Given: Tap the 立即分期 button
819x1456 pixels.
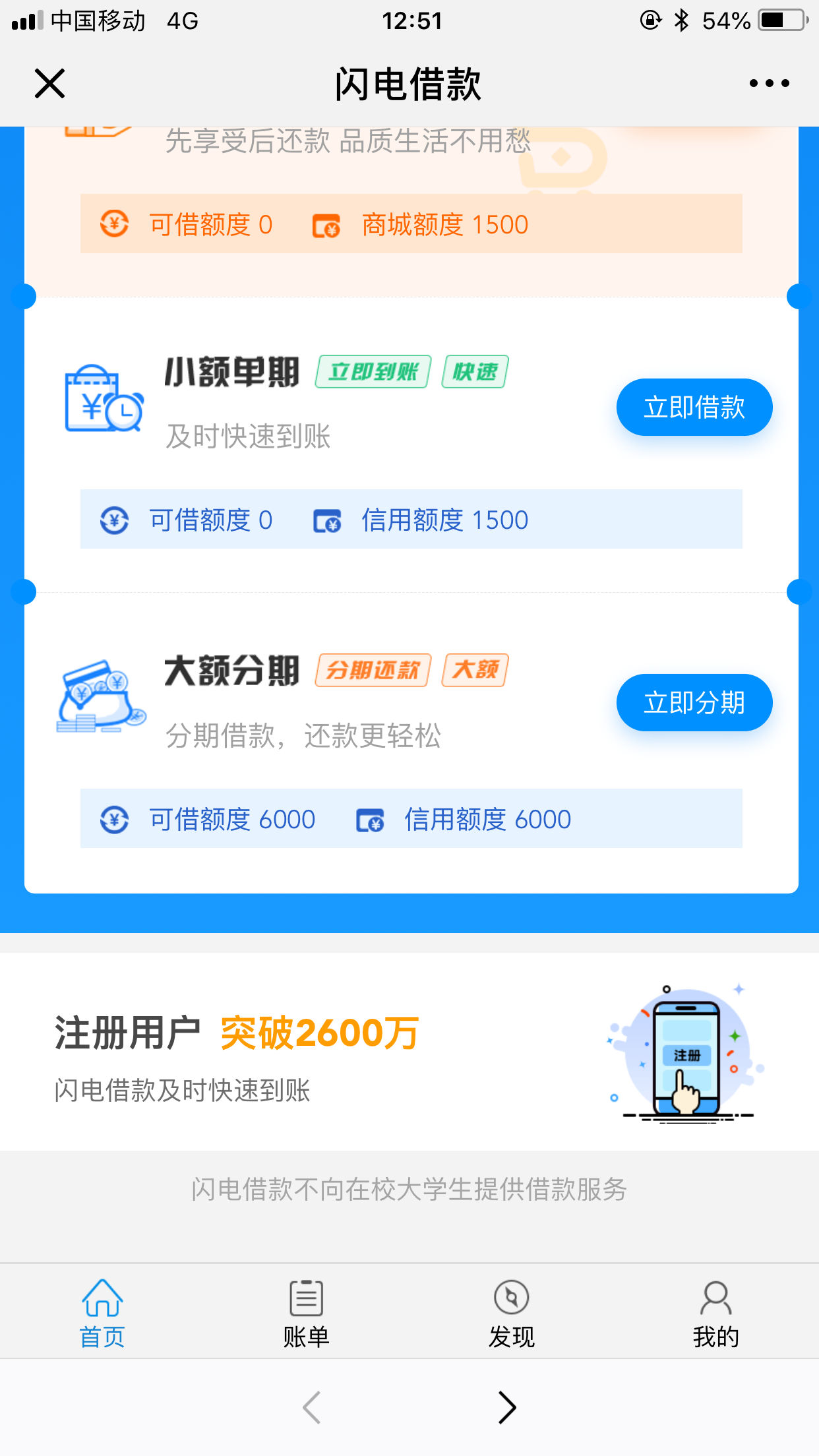Looking at the screenshot, I should click(694, 702).
